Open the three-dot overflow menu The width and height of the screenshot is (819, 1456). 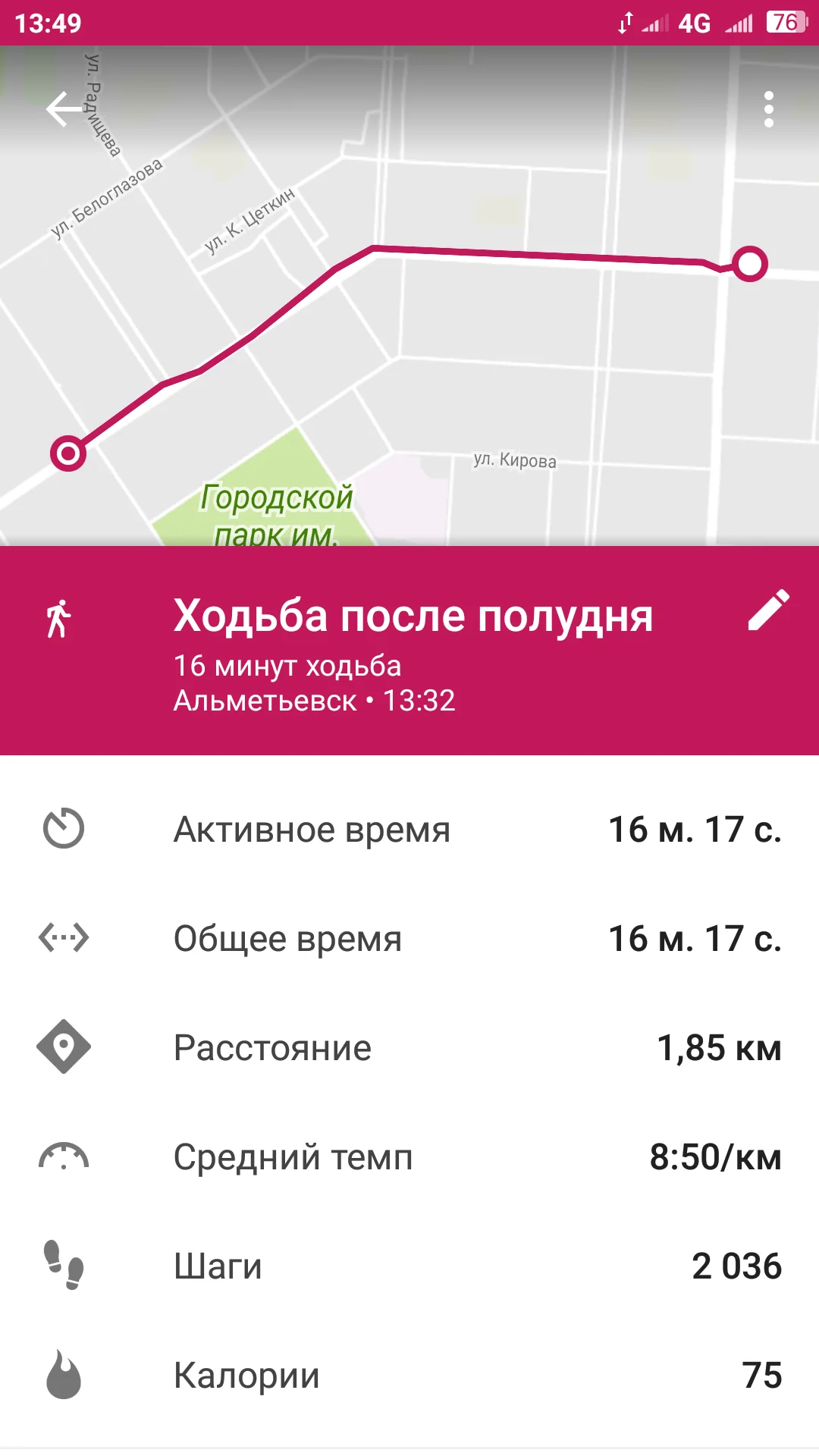click(x=768, y=110)
